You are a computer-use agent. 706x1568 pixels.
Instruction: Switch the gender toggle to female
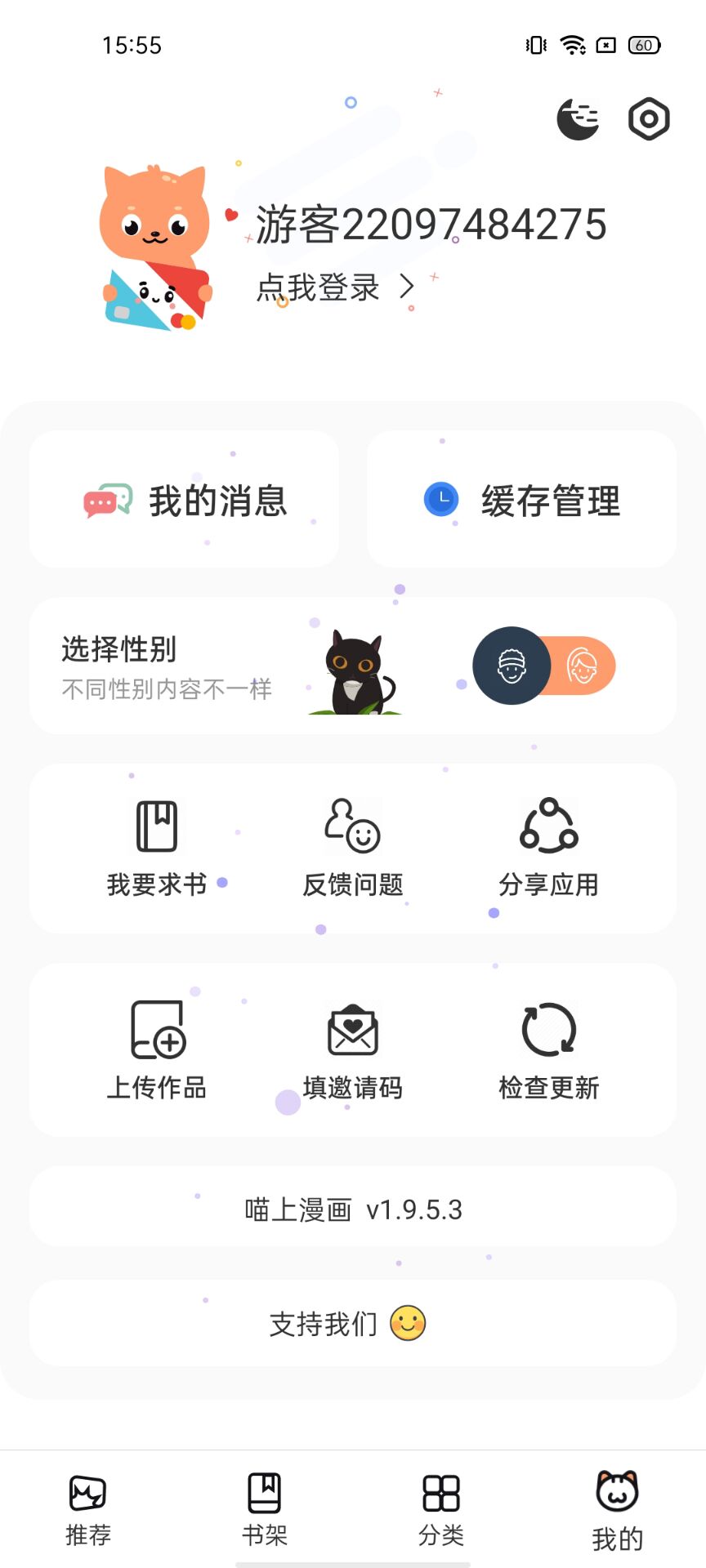pyautogui.click(x=582, y=666)
